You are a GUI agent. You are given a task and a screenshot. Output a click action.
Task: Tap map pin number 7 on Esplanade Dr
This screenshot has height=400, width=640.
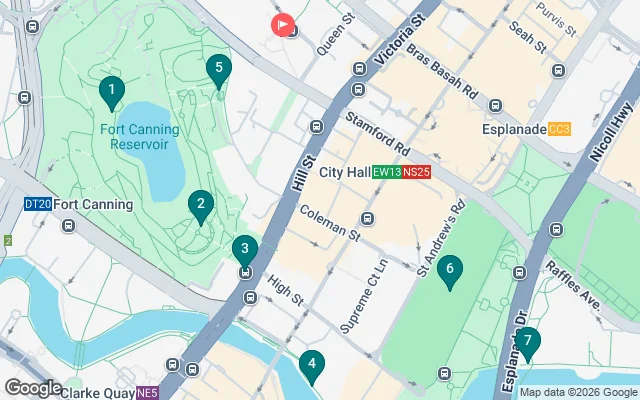click(527, 341)
